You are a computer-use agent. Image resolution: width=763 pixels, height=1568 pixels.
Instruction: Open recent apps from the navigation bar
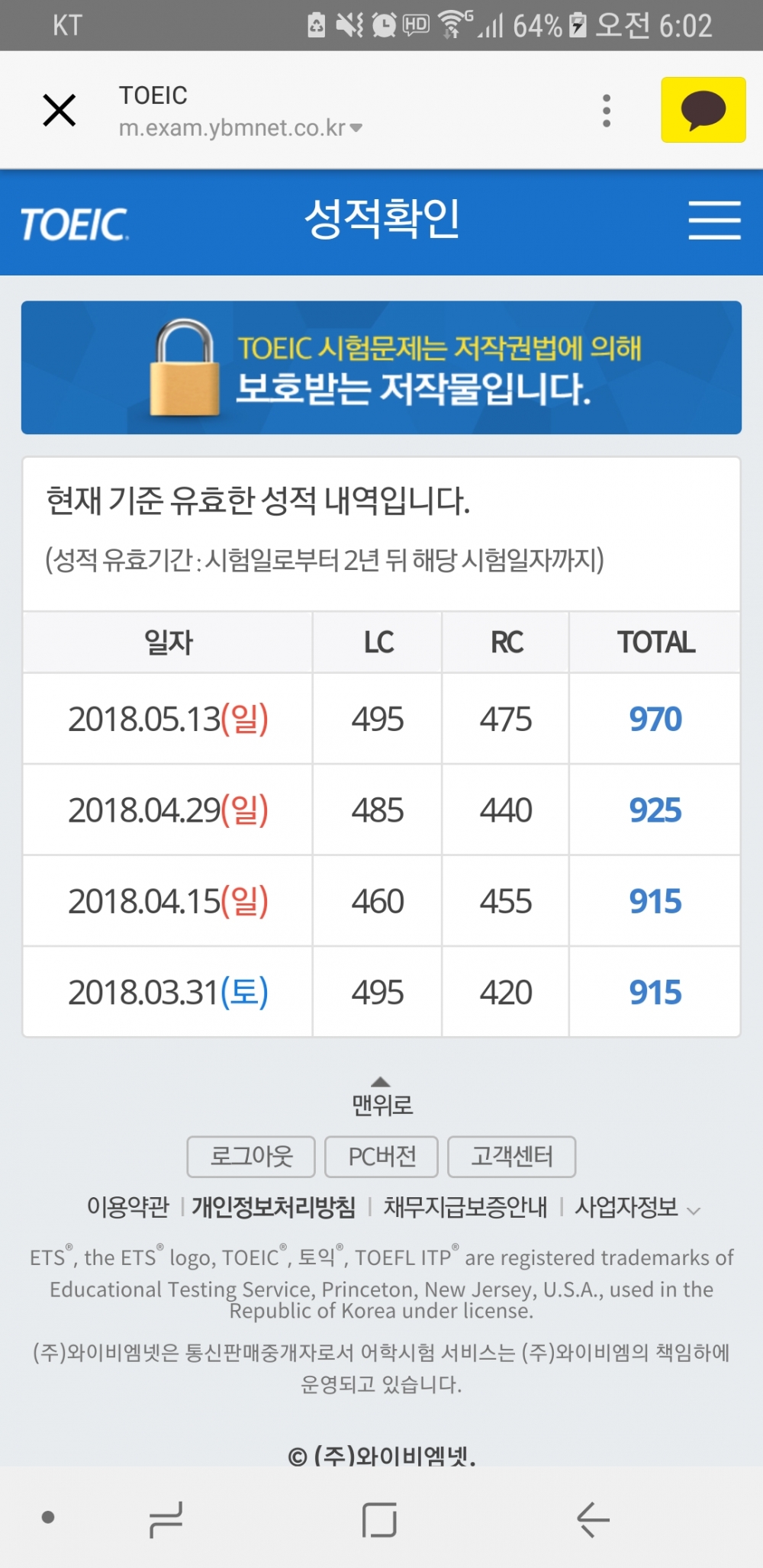(x=166, y=1519)
